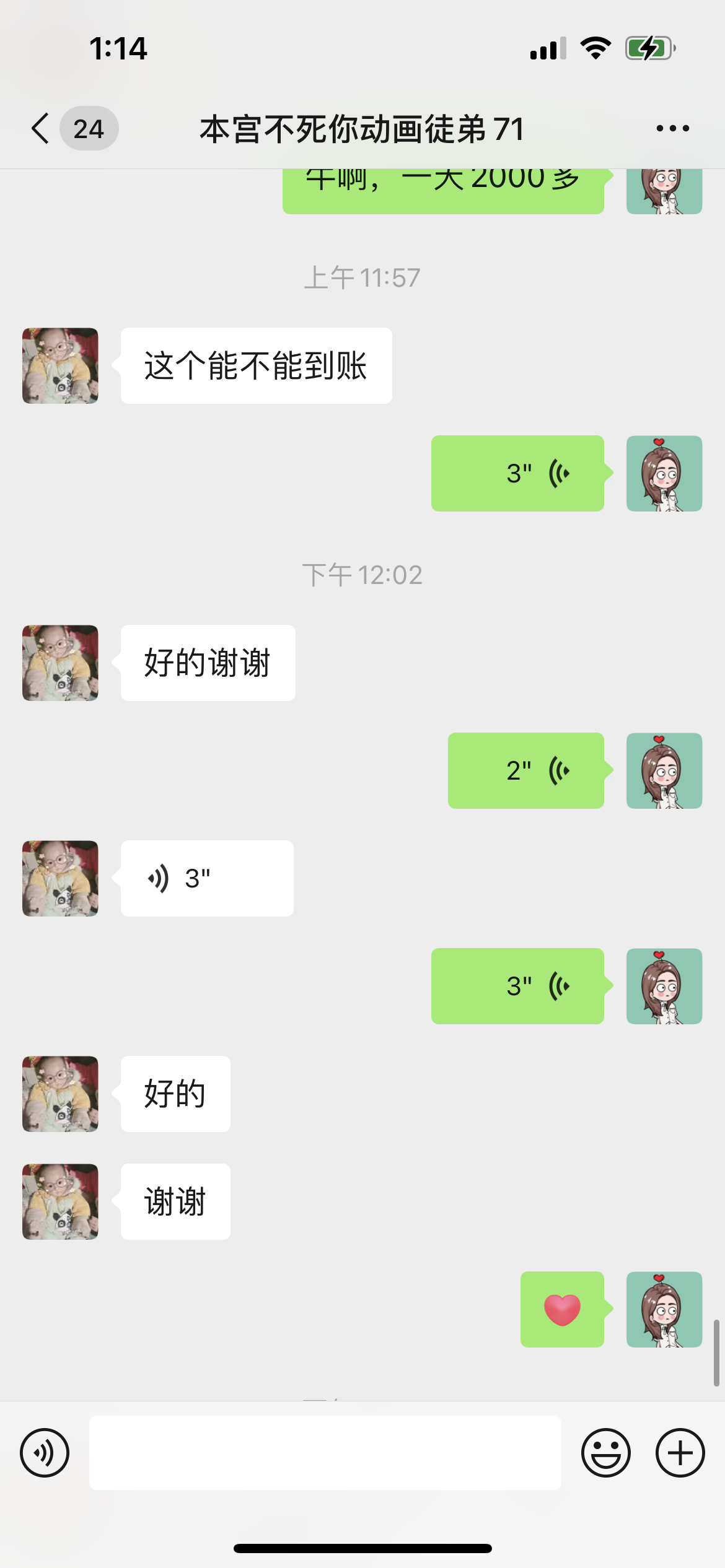Open the chat info three-dot menu
This screenshot has height=1568, width=725.
(672, 129)
